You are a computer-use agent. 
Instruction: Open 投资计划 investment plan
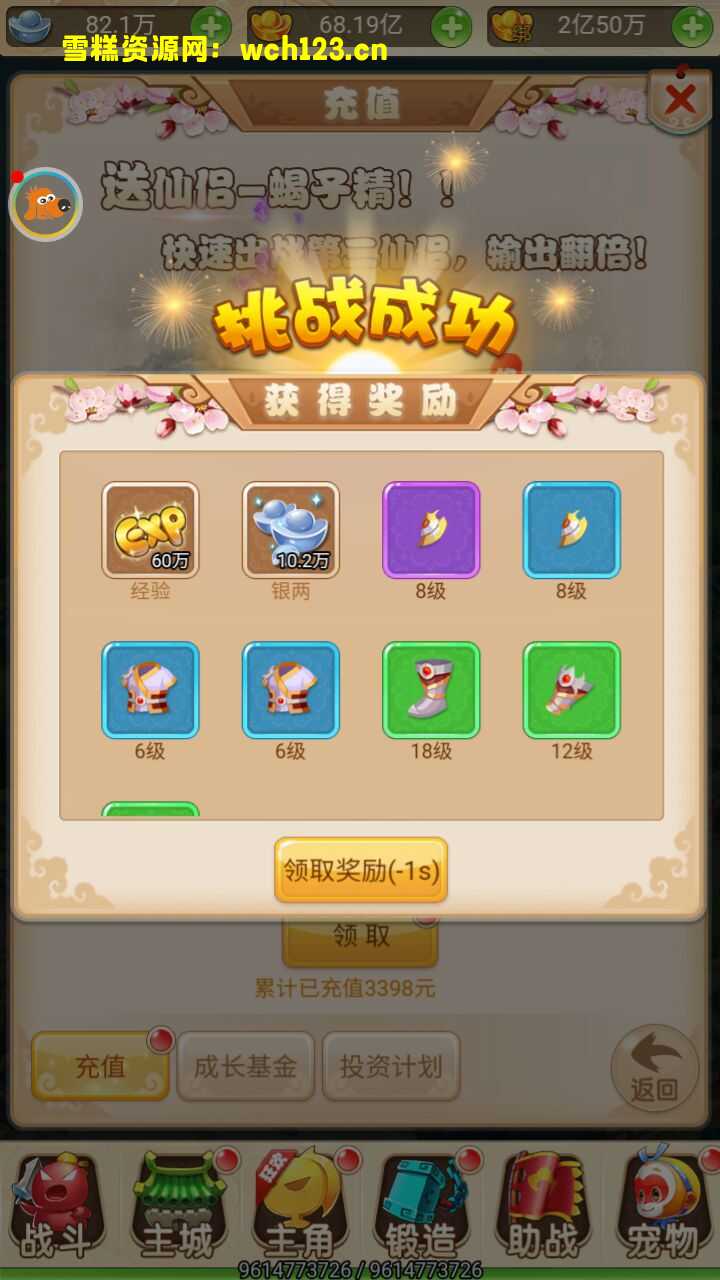(391, 1066)
